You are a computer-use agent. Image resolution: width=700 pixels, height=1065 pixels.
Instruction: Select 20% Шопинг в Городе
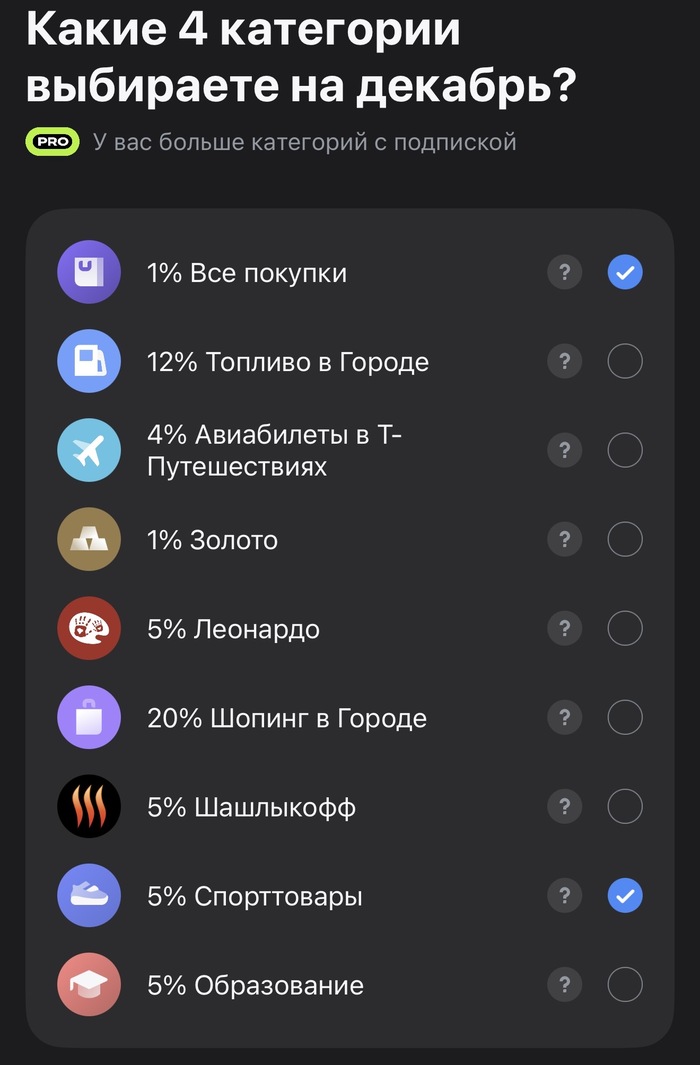tap(625, 718)
